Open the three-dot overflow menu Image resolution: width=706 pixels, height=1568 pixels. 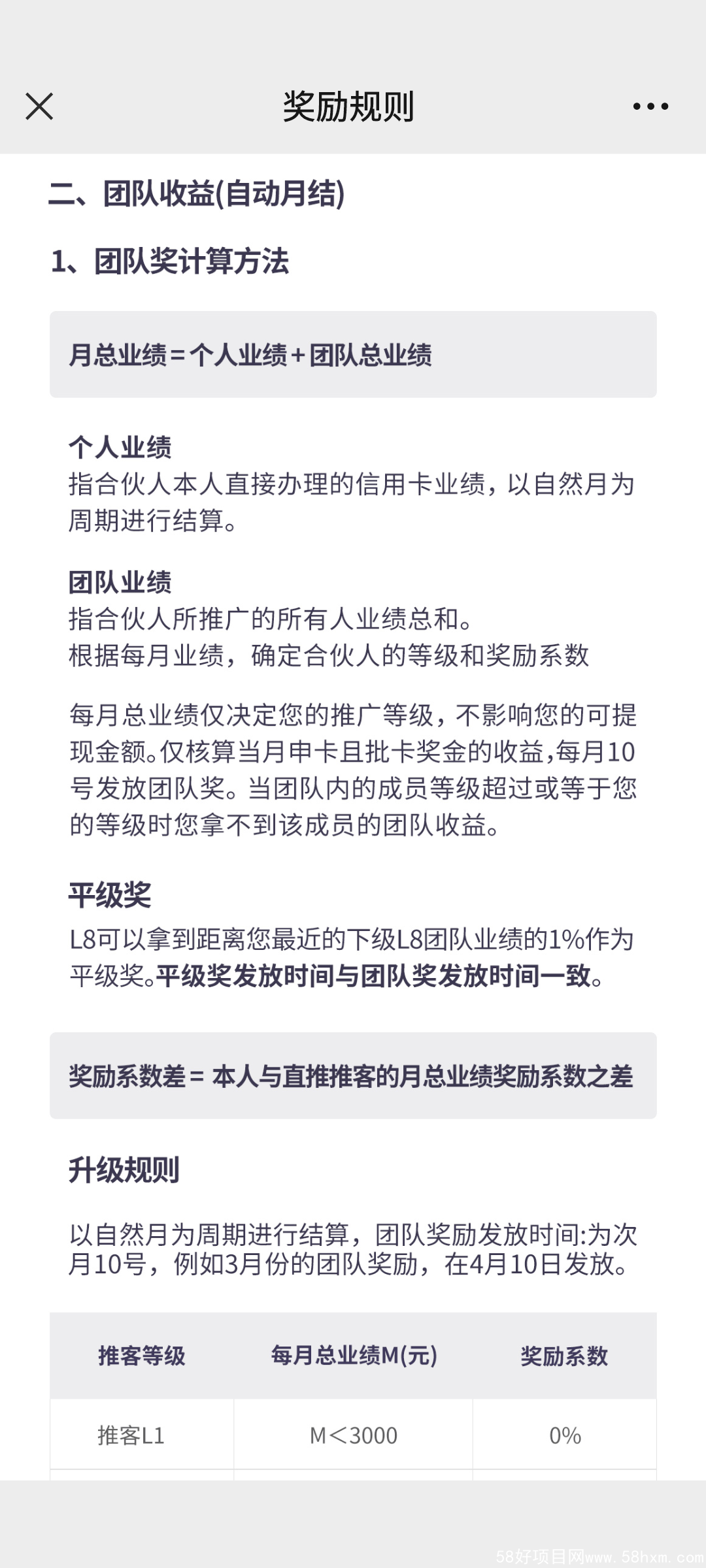(x=650, y=106)
